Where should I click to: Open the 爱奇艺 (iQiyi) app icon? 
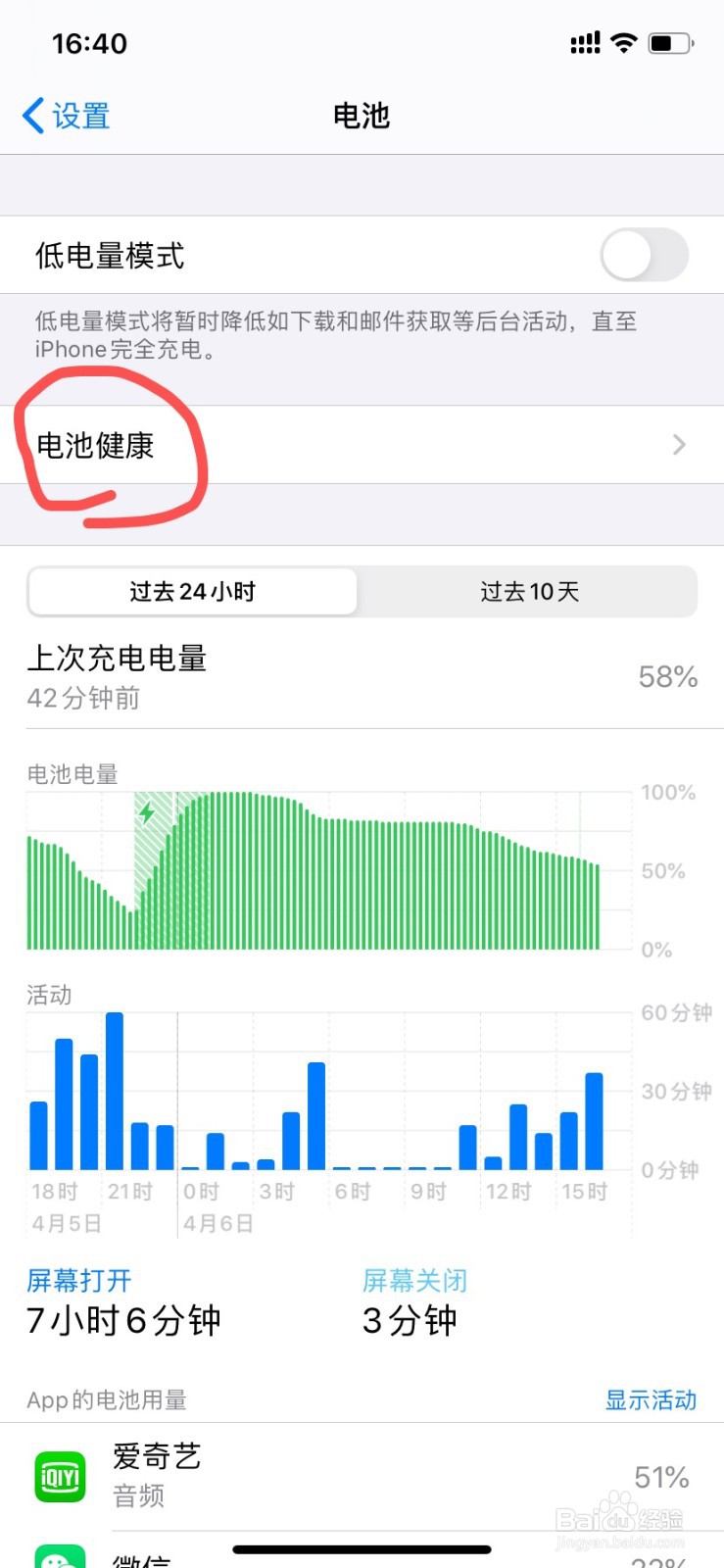coord(59,1476)
